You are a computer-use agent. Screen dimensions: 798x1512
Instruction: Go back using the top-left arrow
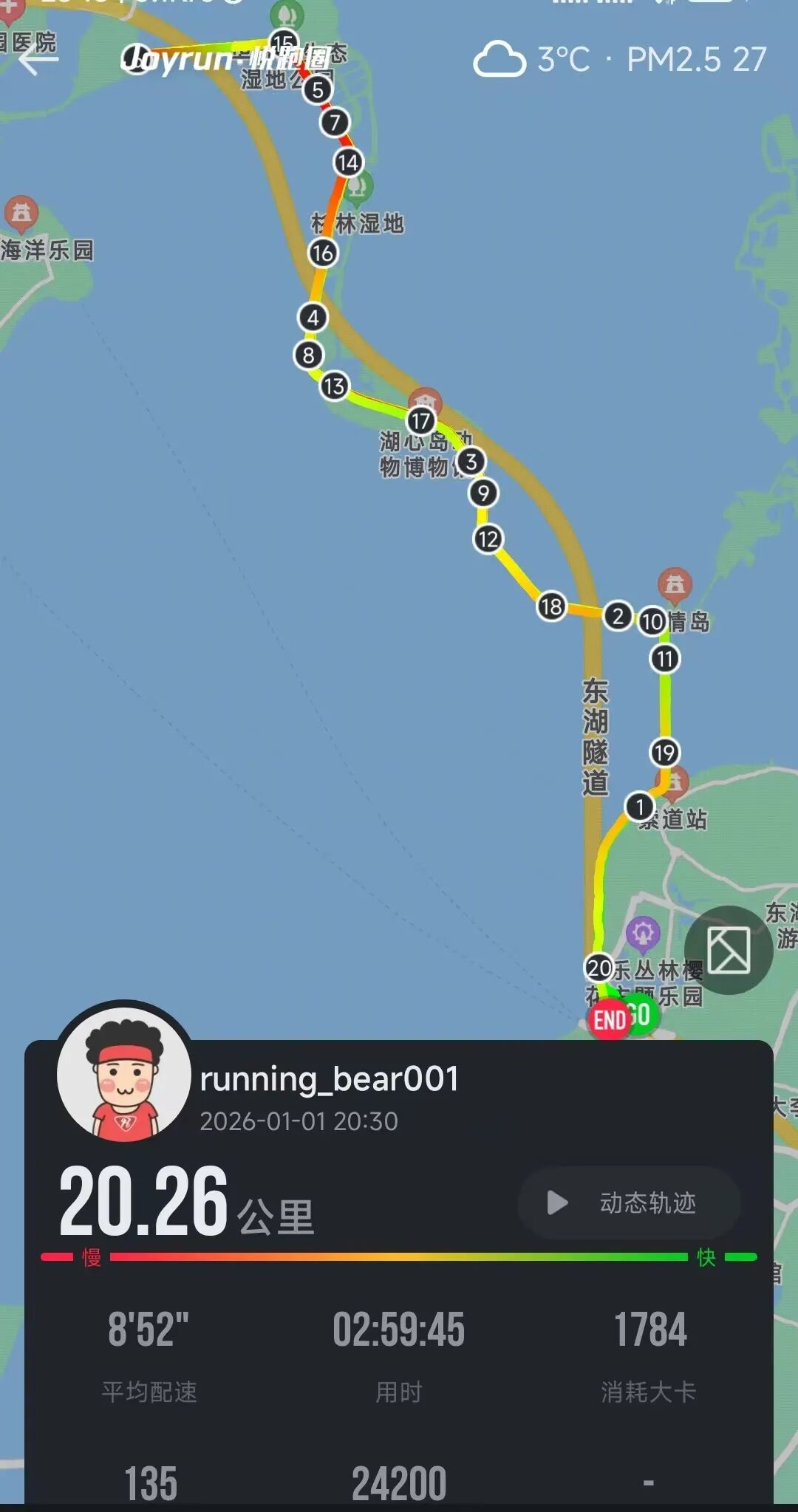point(37,59)
